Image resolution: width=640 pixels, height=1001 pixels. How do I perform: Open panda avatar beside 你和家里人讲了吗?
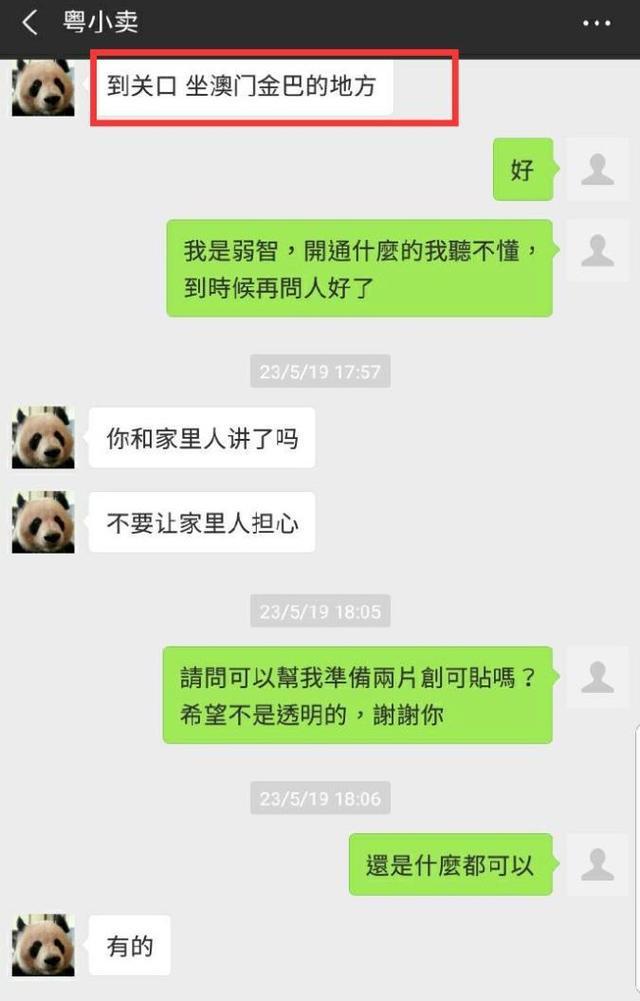pyautogui.click(x=43, y=437)
